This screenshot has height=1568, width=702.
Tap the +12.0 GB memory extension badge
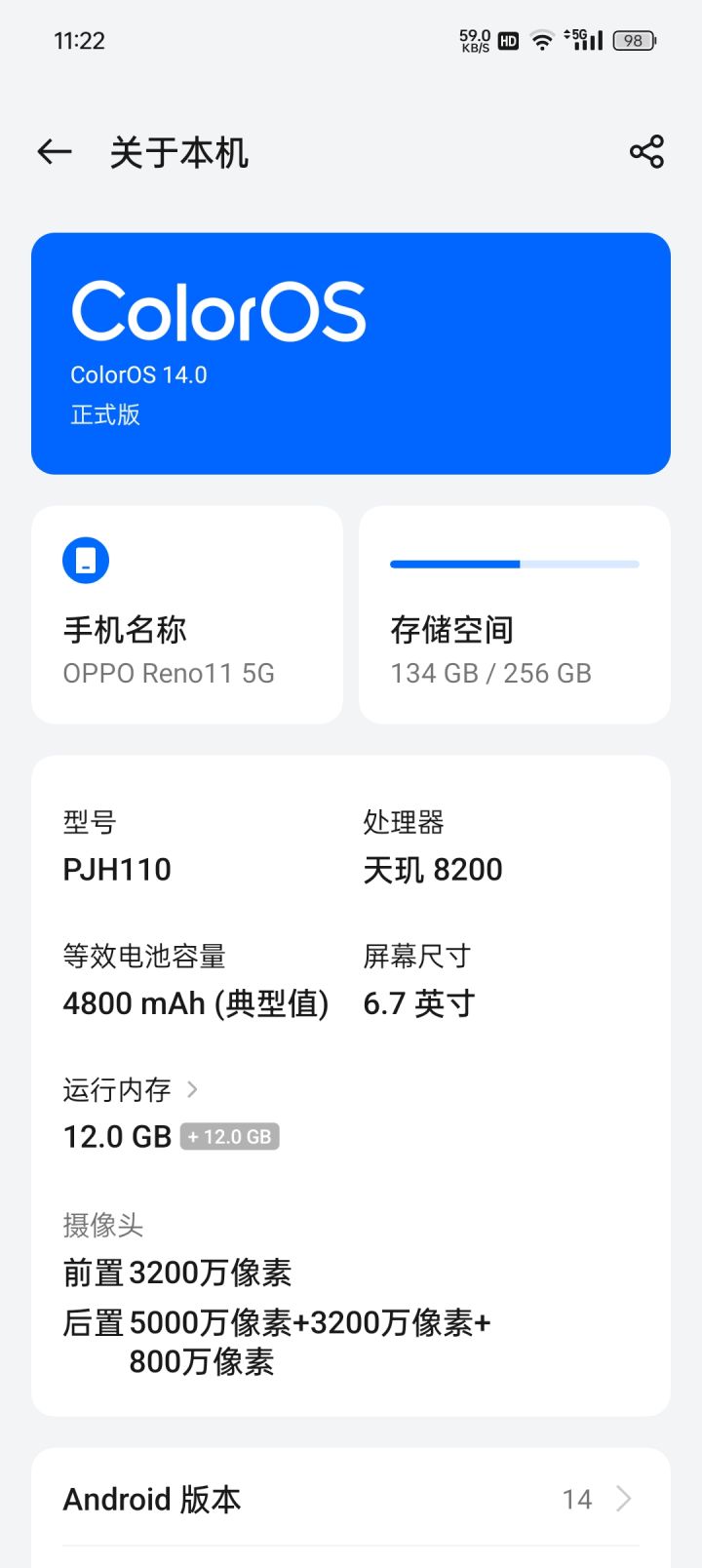point(229,1136)
